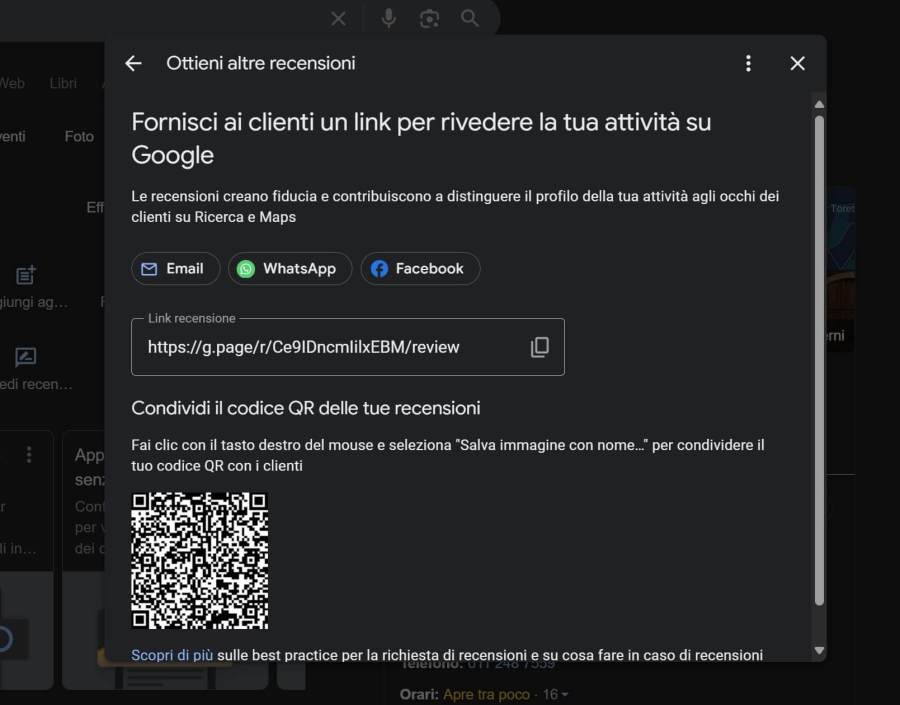Search by image with the camera icon
Image resolution: width=900 pixels, height=705 pixels.
pyautogui.click(x=429, y=19)
